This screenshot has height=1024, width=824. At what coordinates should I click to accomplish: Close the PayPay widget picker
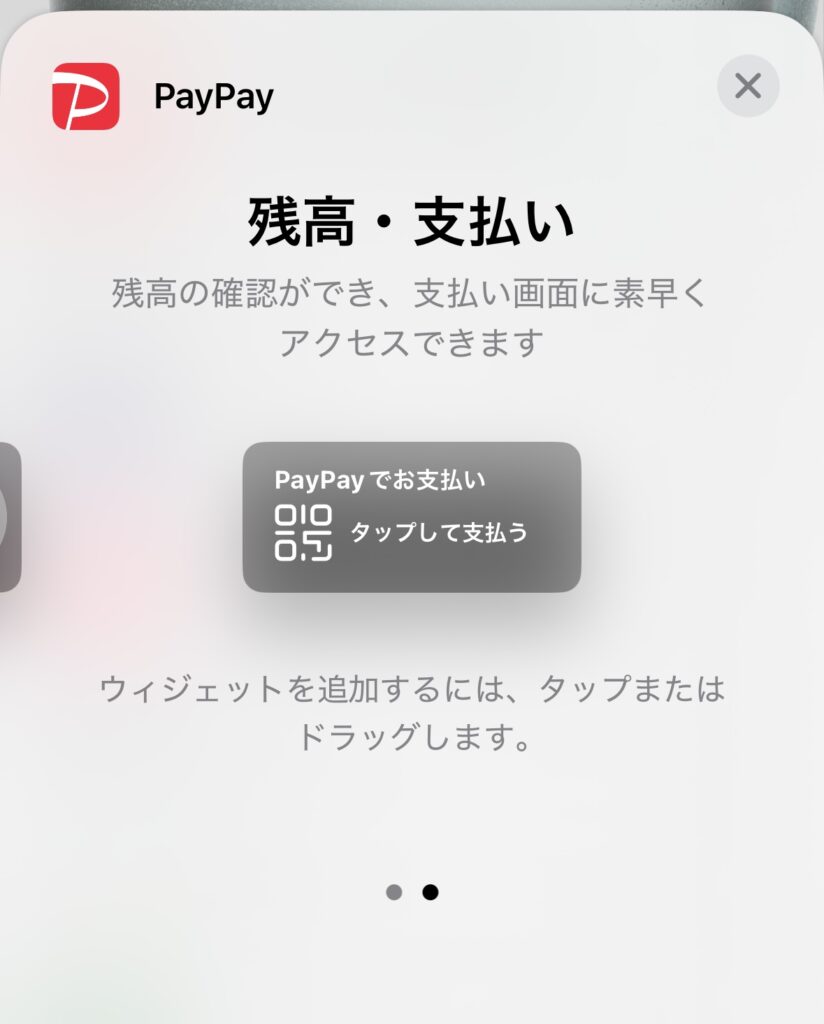pos(747,86)
